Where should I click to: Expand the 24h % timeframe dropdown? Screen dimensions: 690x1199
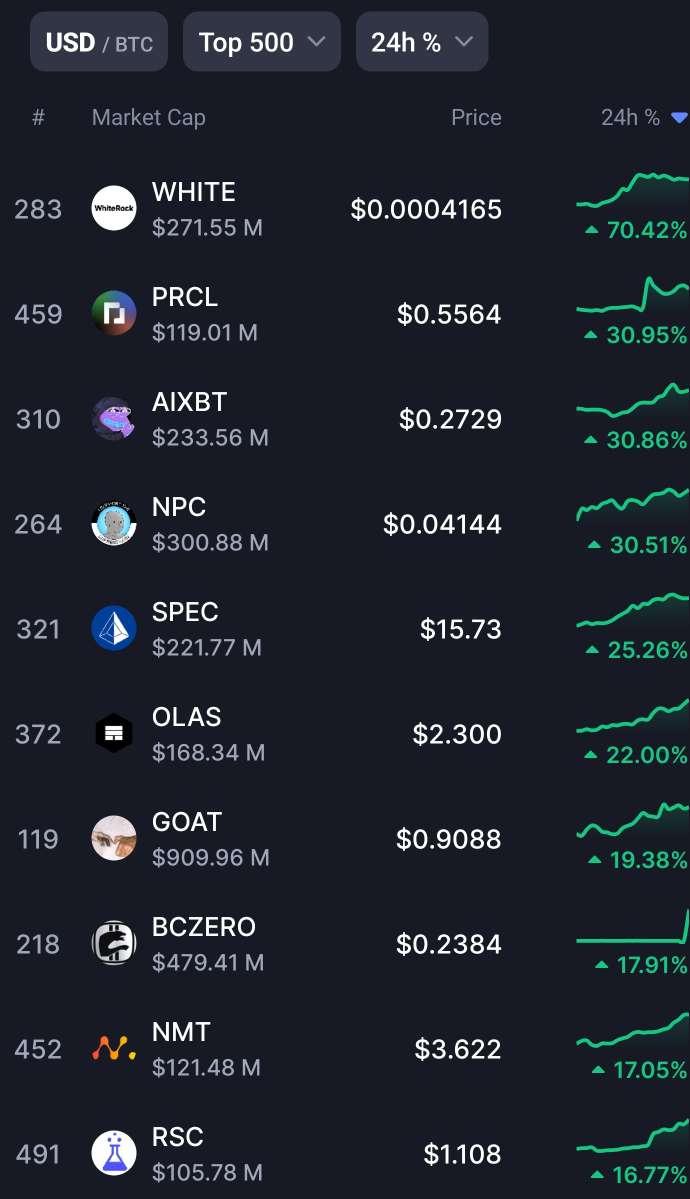pos(421,42)
